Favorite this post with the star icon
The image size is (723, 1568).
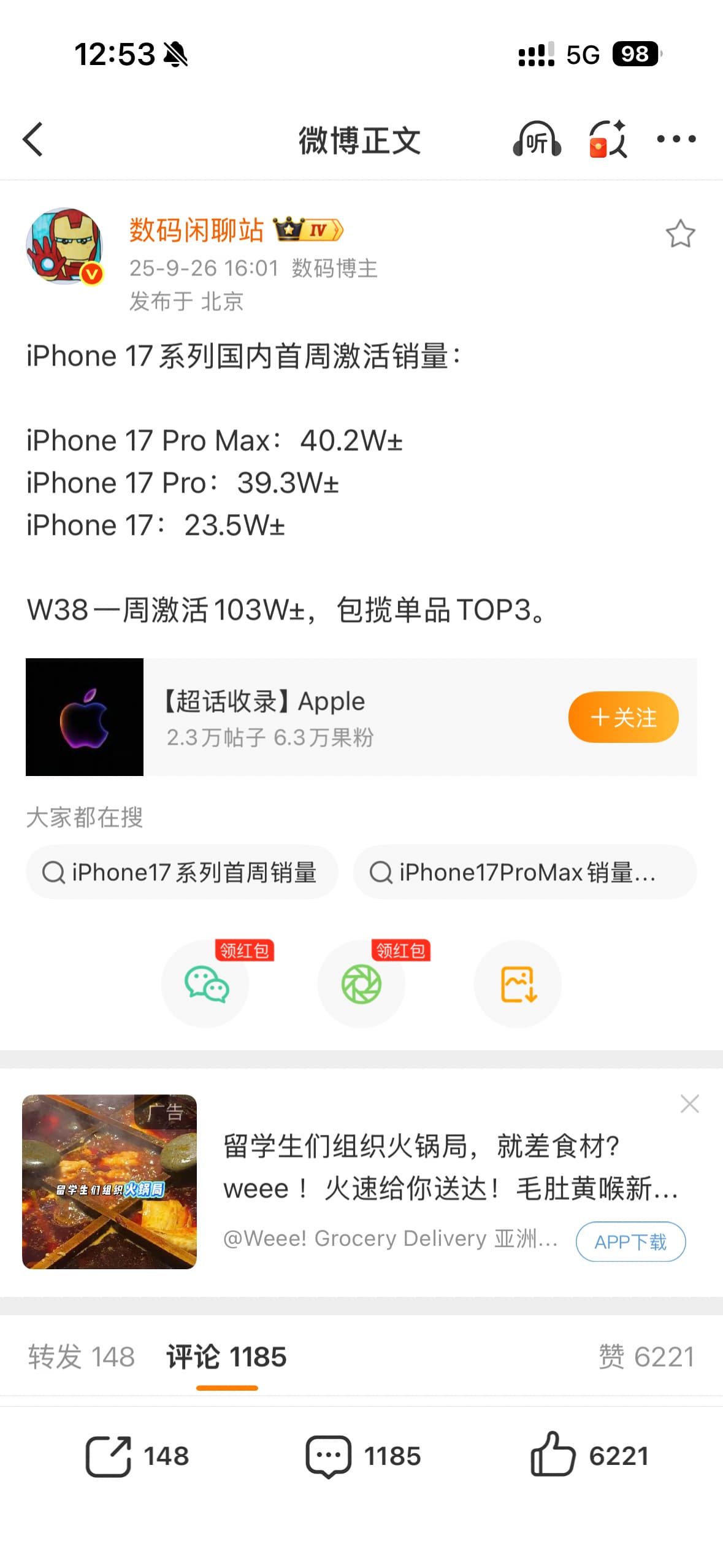(x=680, y=234)
